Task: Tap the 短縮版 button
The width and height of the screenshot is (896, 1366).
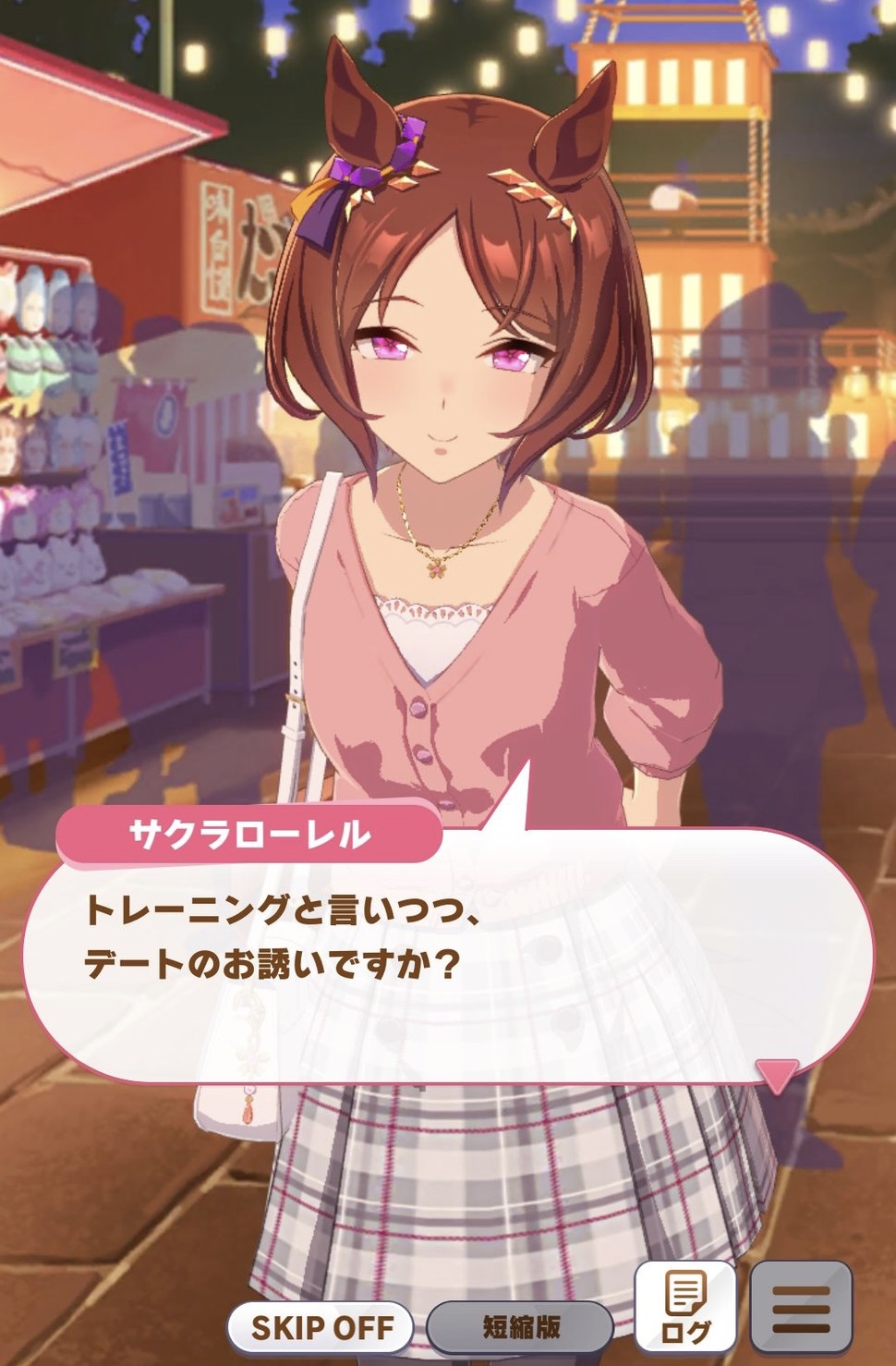Action: pyautogui.click(x=520, y=1327)
